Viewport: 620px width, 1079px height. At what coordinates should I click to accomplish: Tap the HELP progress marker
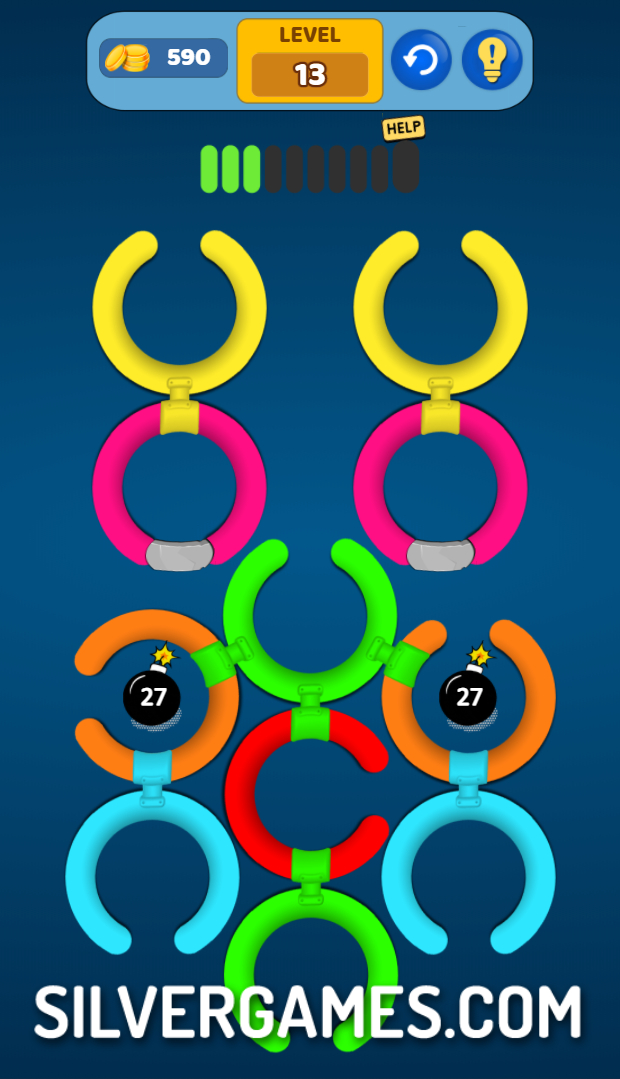pos(404,128)
